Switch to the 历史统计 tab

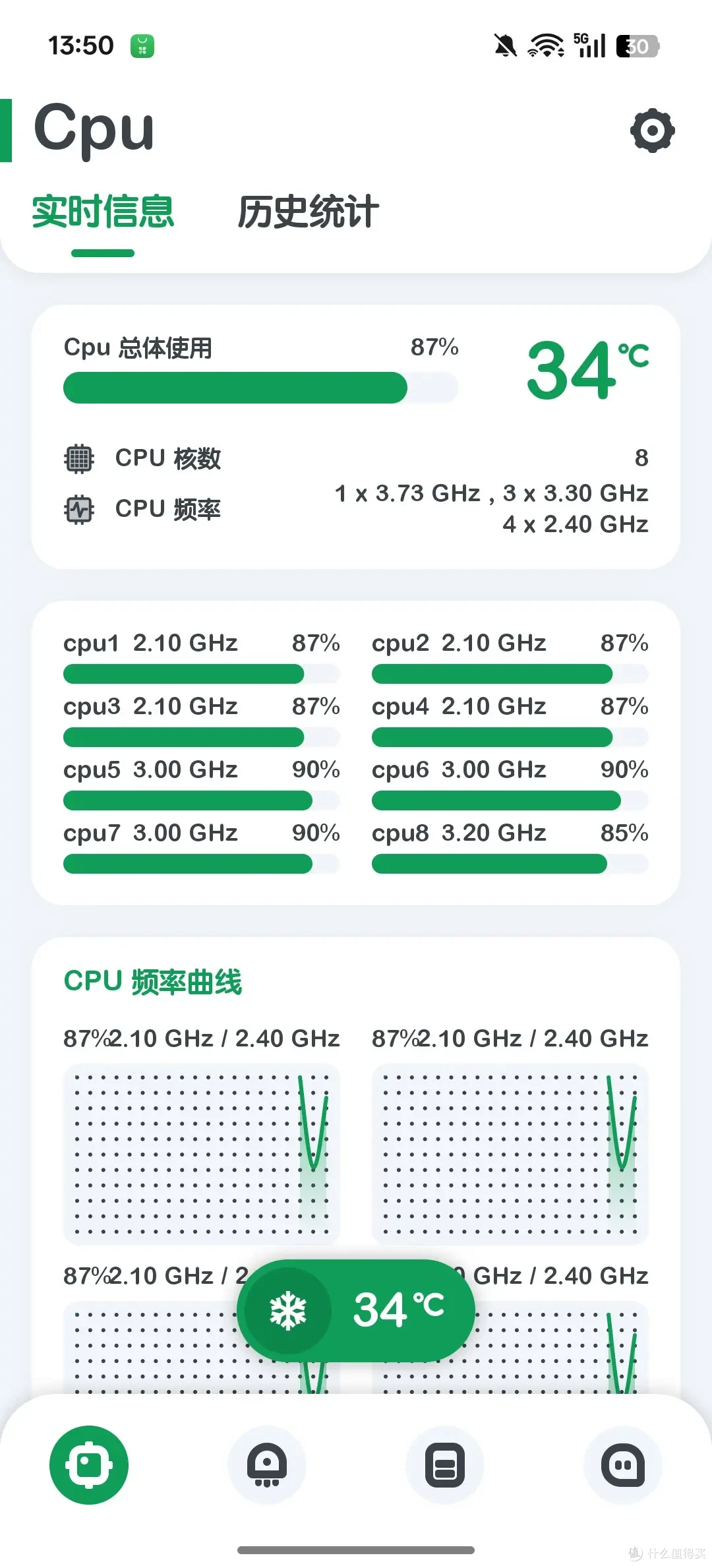click(x=308, y=212)
